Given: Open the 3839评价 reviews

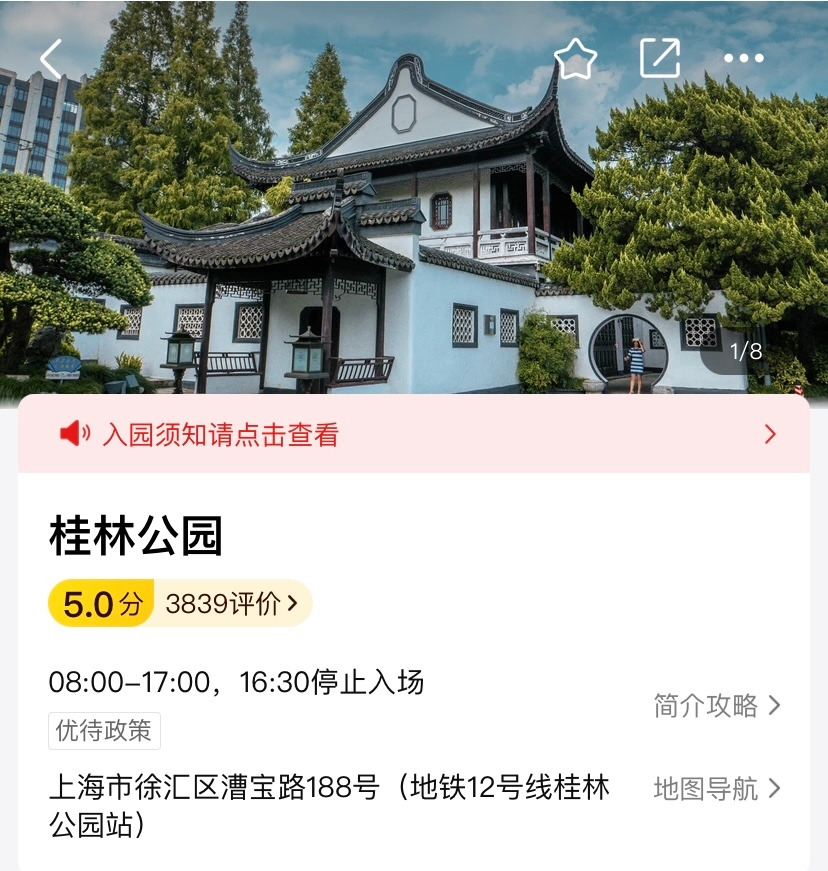Looking at the screenshot, I should click(232, 603).
